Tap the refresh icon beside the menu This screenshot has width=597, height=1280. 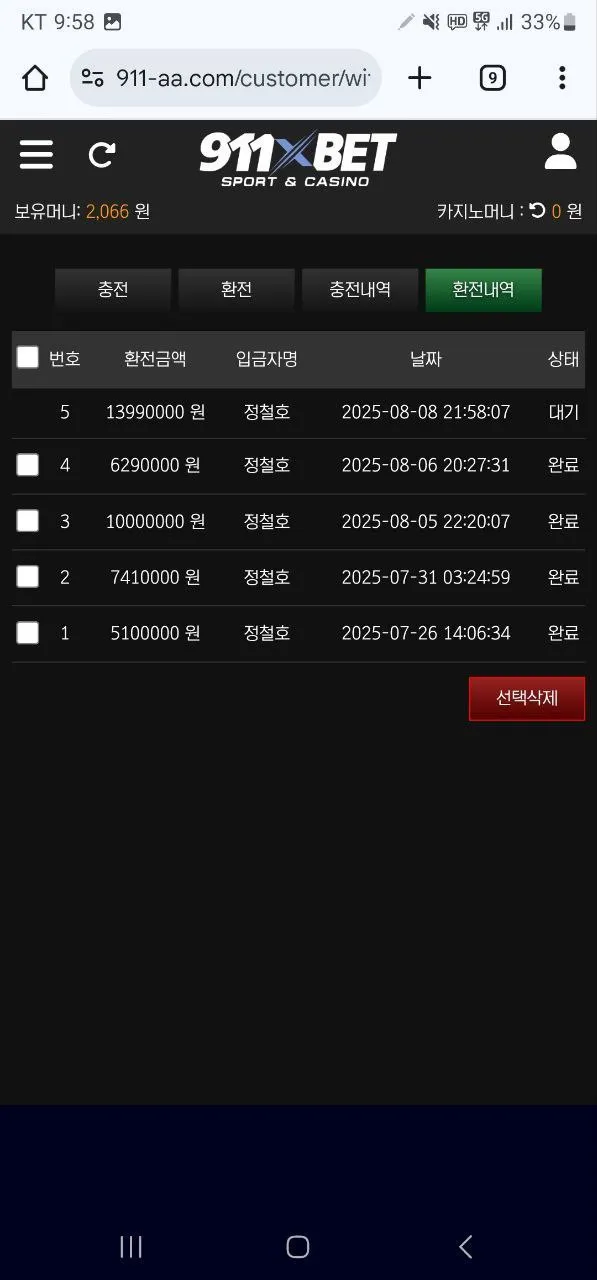101,155
